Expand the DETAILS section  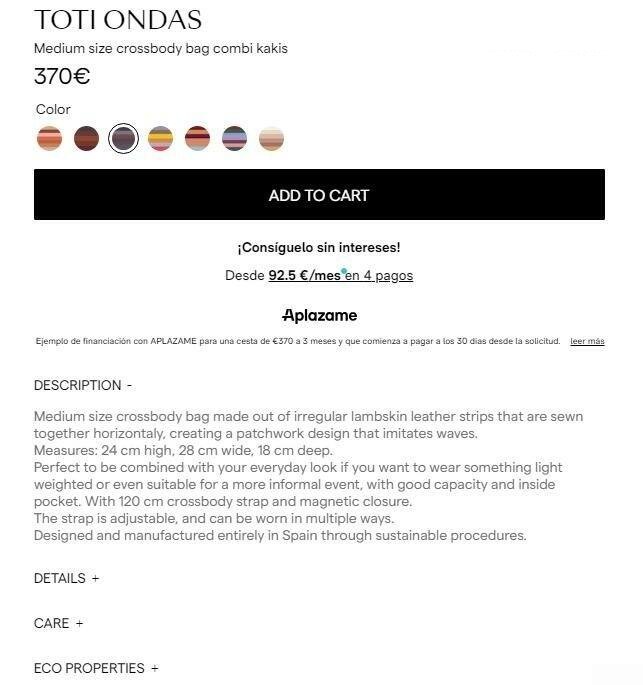pos(67,578)
